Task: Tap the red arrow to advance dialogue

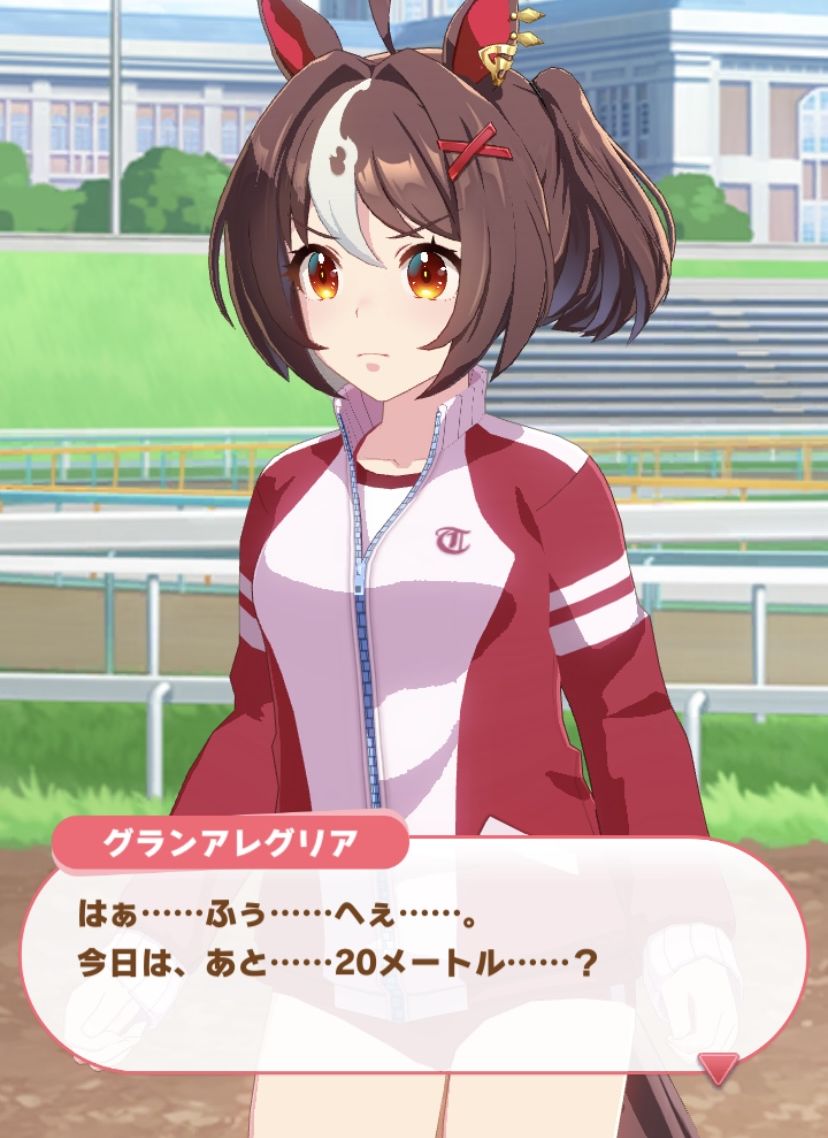Action: click(x=718, y=1066)
